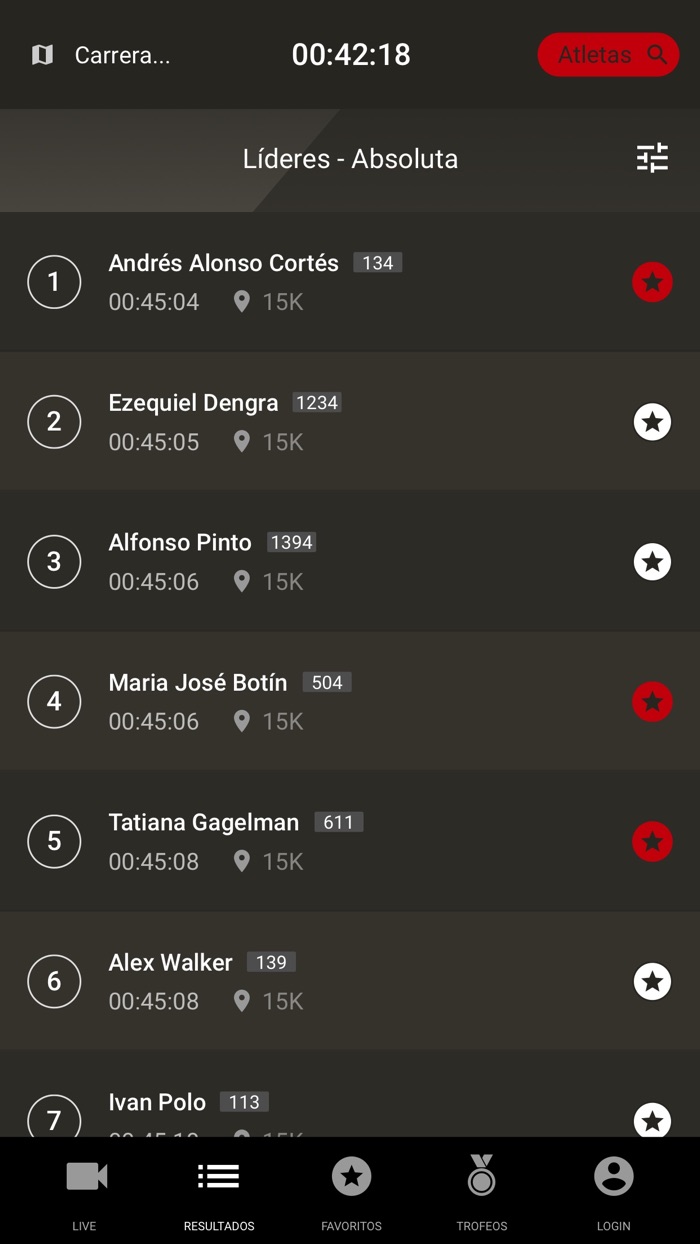
Task: Remove Maria José Botín from favorites
Action: (652, 702)
